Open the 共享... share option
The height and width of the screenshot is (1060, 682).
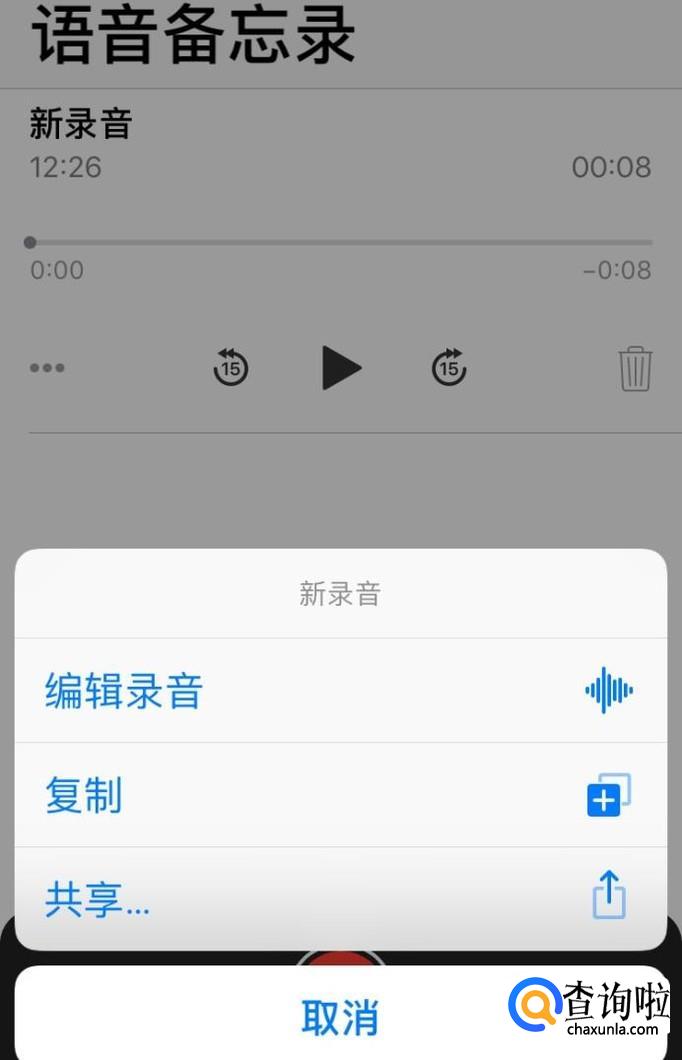pyautogui.click(x=97, y=900)
